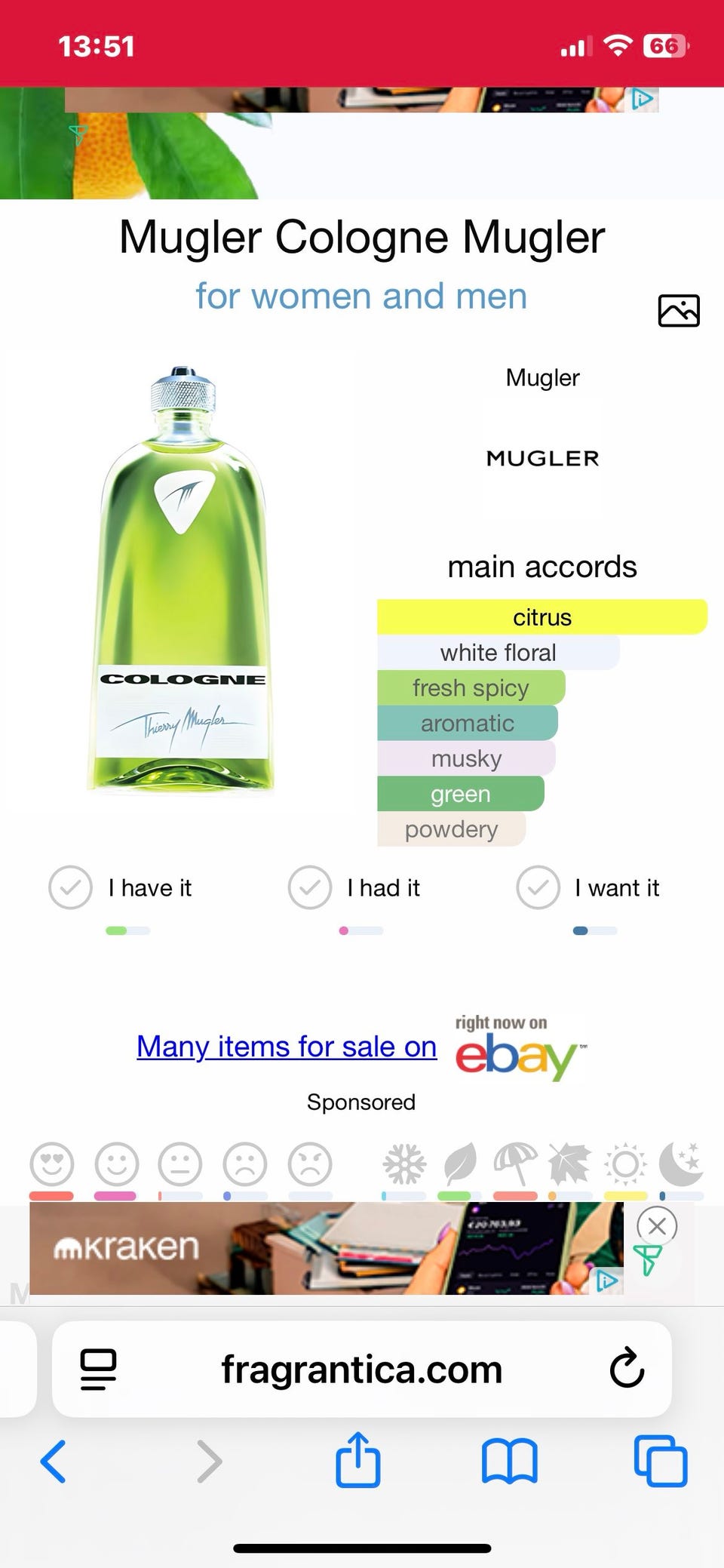Open the fragrance photo gallery icon
724x1568 pixels.
pyautogui.click(x=678, y=310)
